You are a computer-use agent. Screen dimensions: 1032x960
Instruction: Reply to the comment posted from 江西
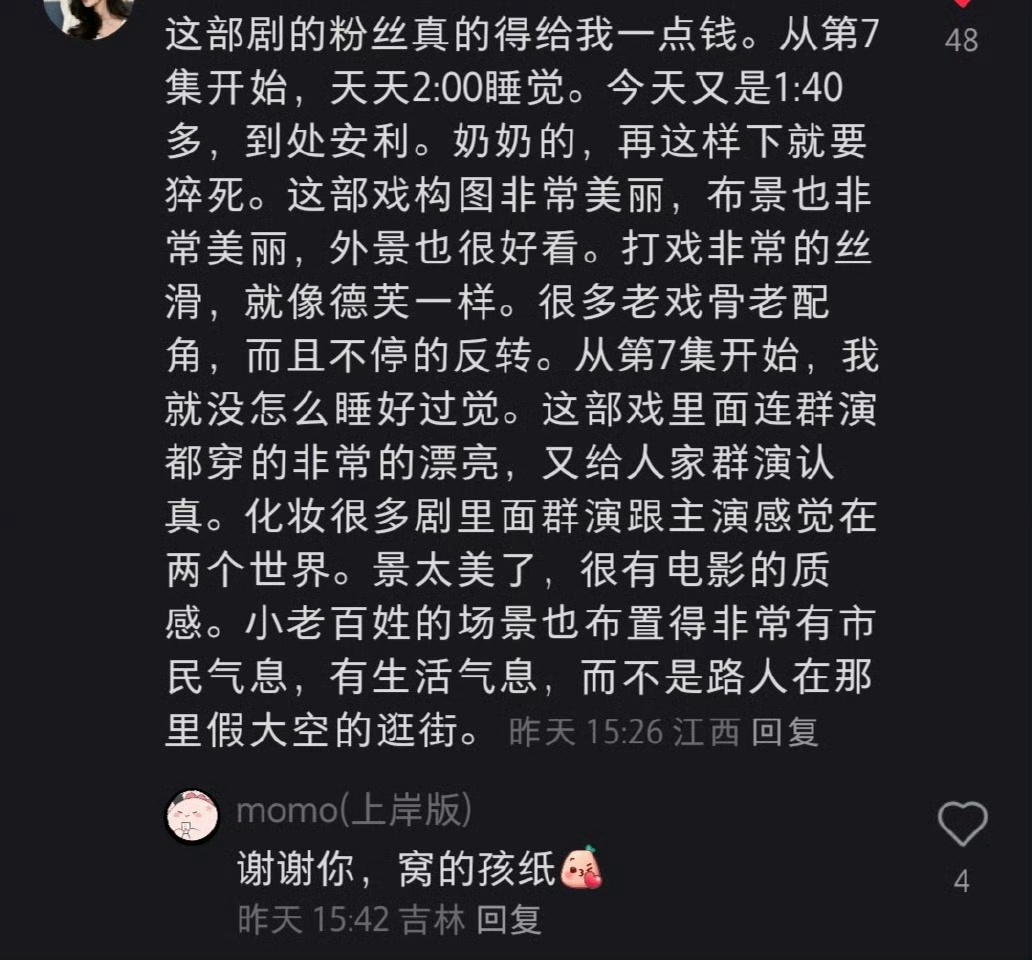tap(785, 733)
